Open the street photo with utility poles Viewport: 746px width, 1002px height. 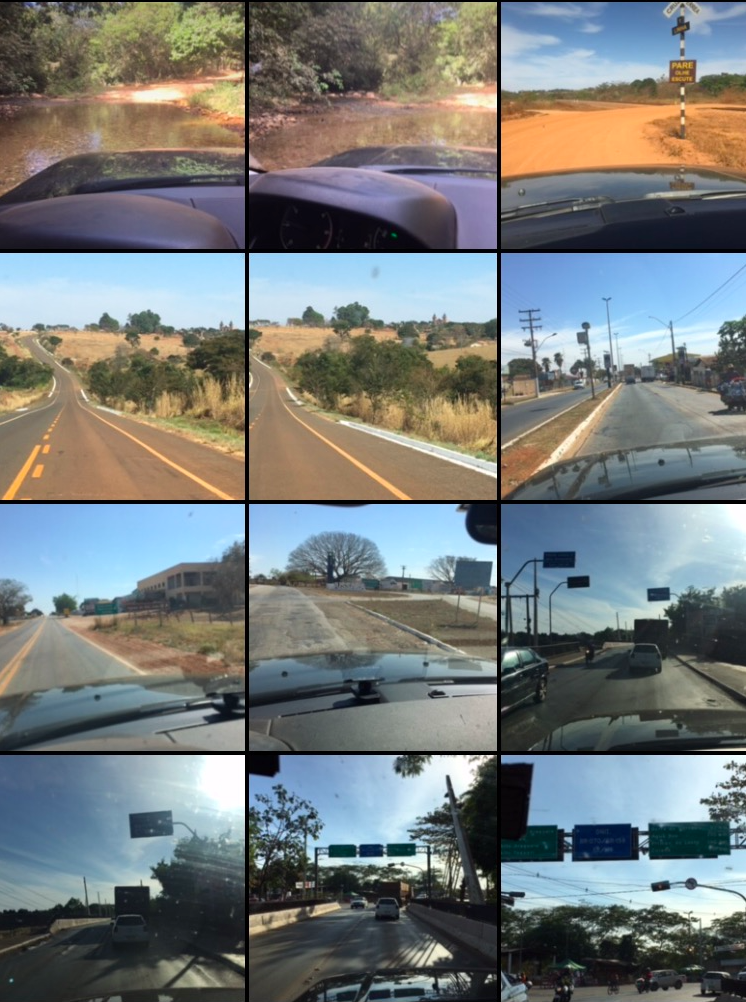[x=623, y=376]
